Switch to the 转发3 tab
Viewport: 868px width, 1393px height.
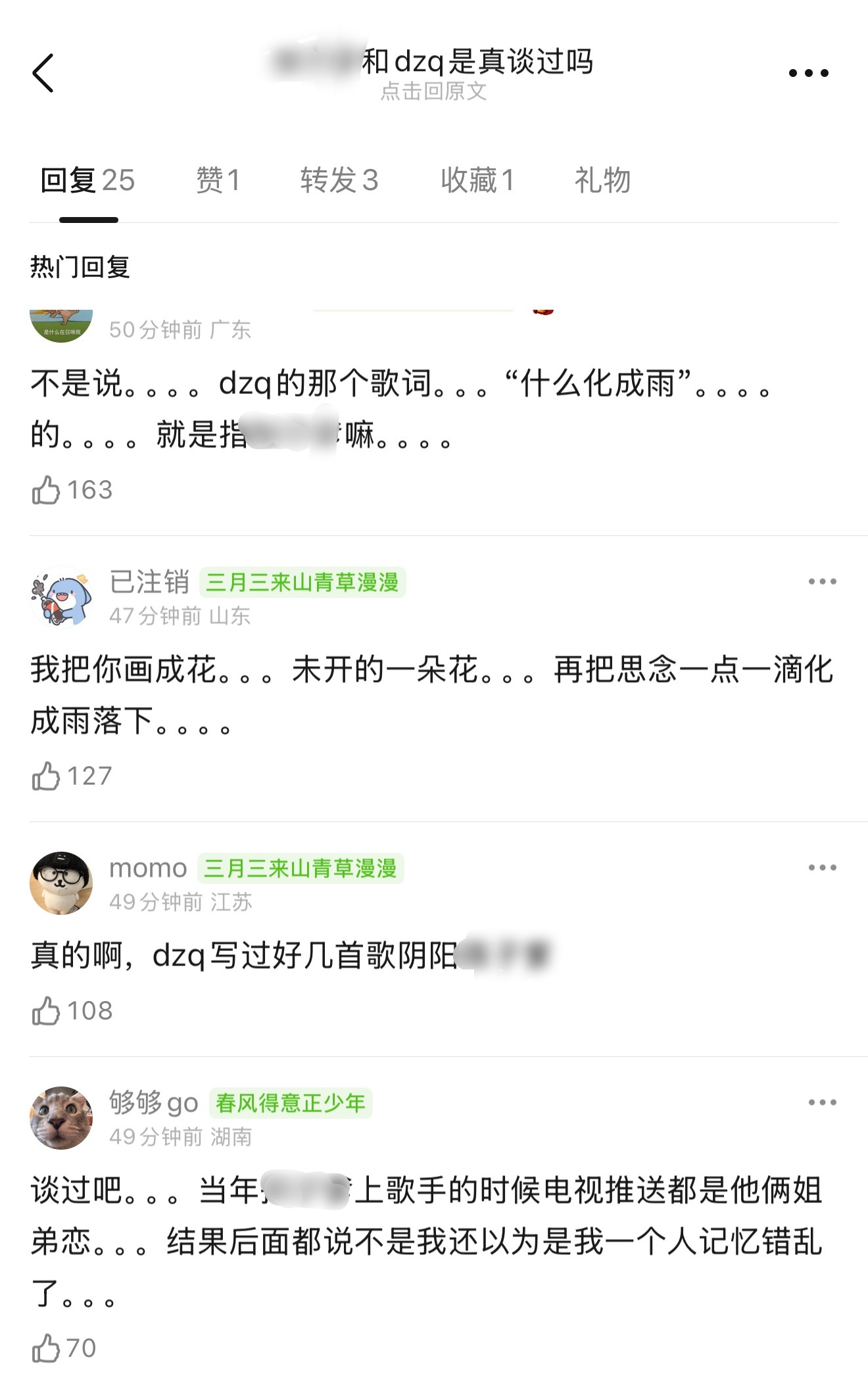[340, 180]
